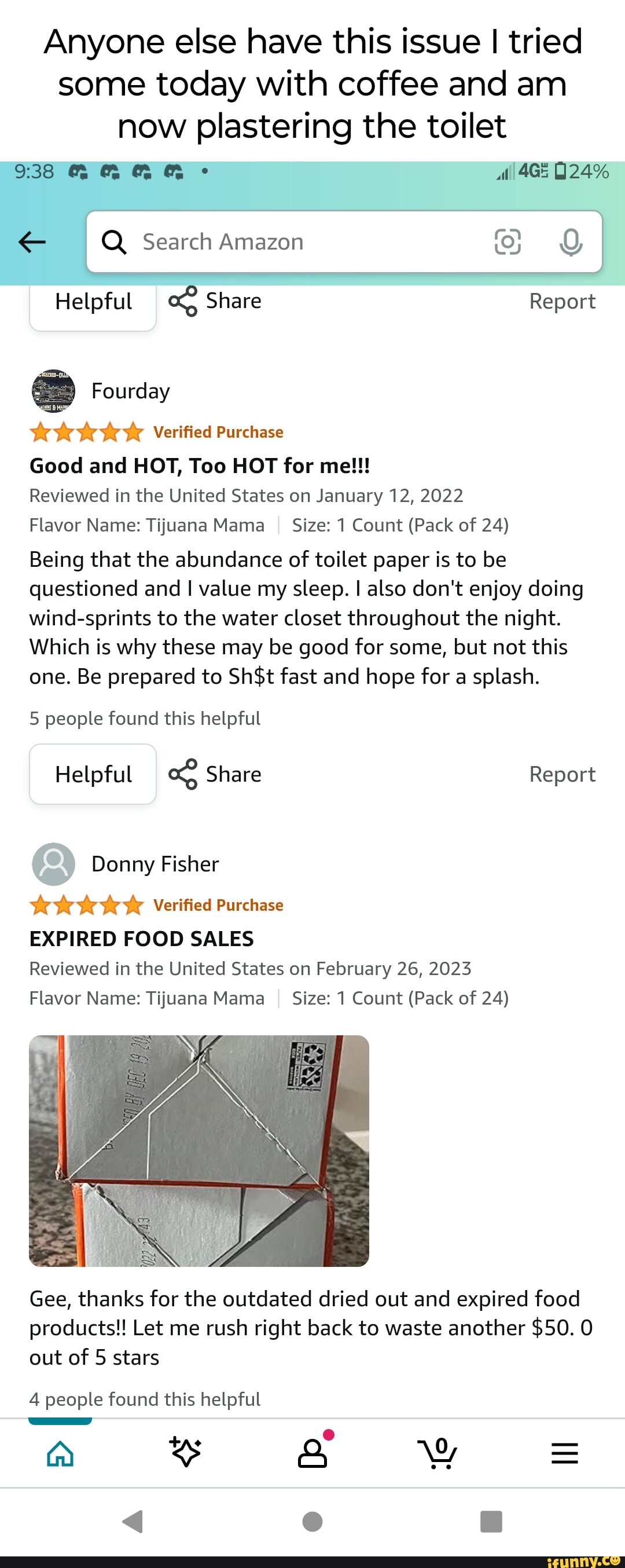
Task: Open the account profile tab
Action: [312, 1453]
